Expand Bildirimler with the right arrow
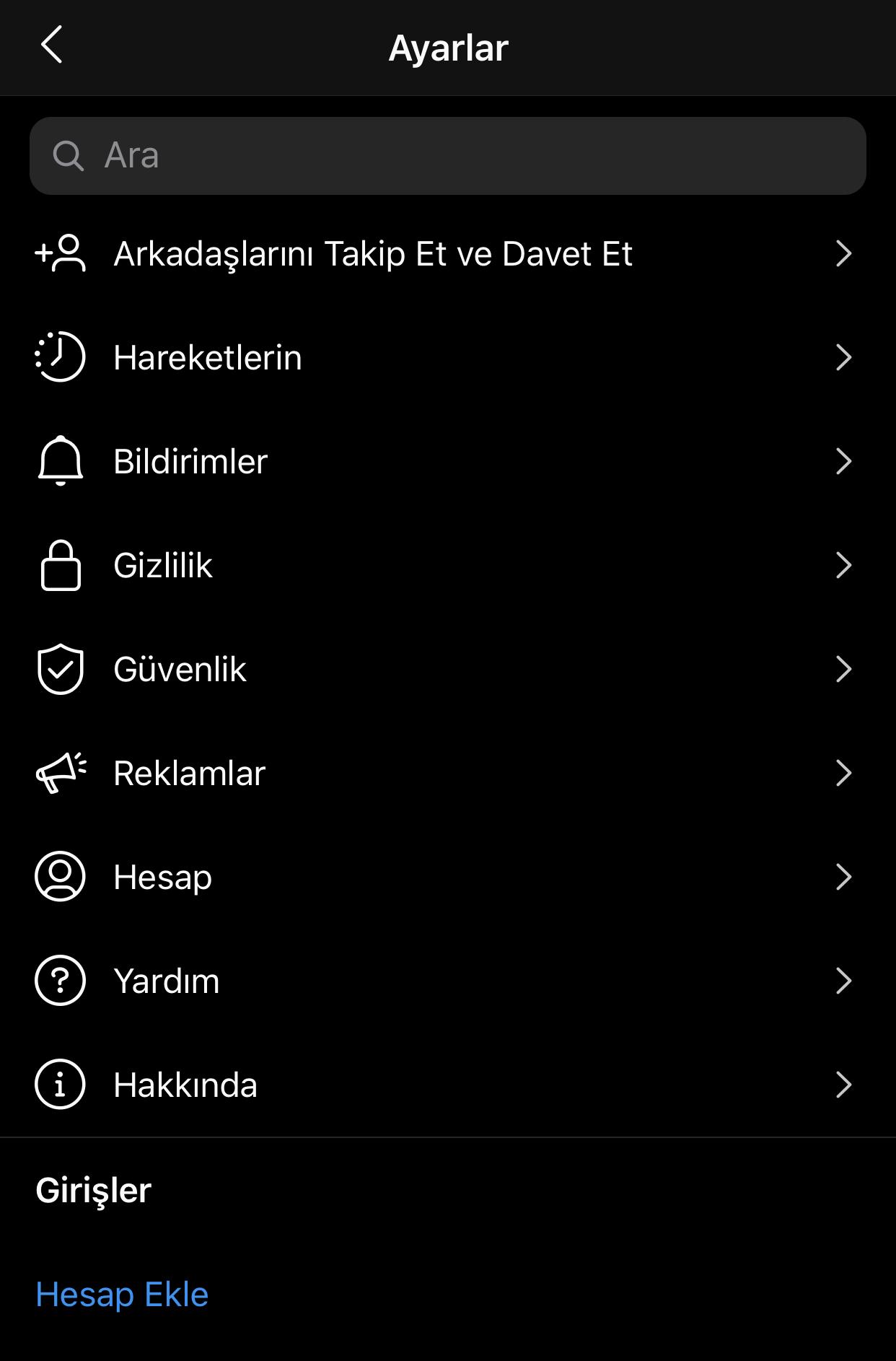896x1361 pixels. (844, 462)
